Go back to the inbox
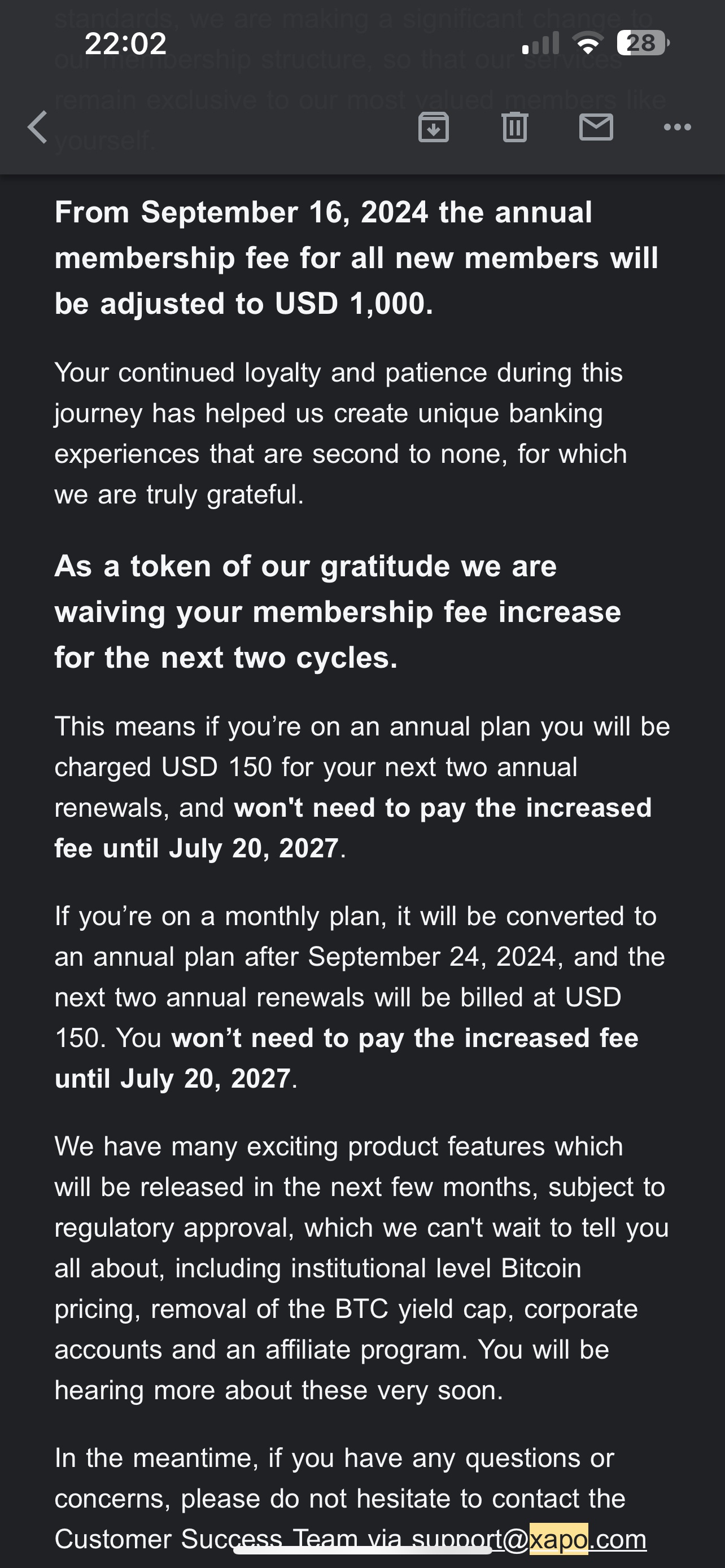 click(38, 127)
